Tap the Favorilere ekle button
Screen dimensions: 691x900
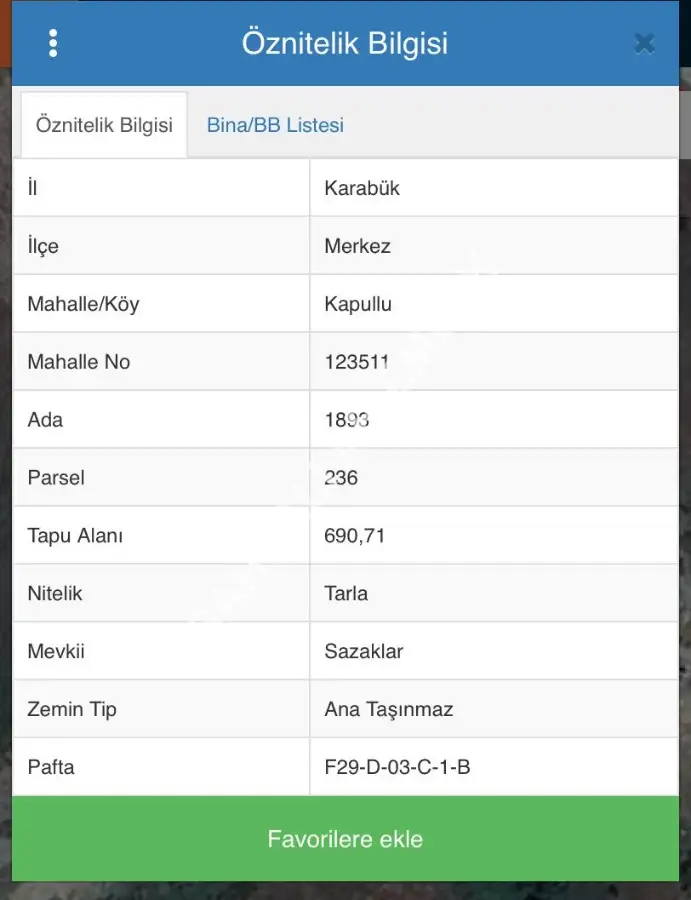[x=345, y=839]
